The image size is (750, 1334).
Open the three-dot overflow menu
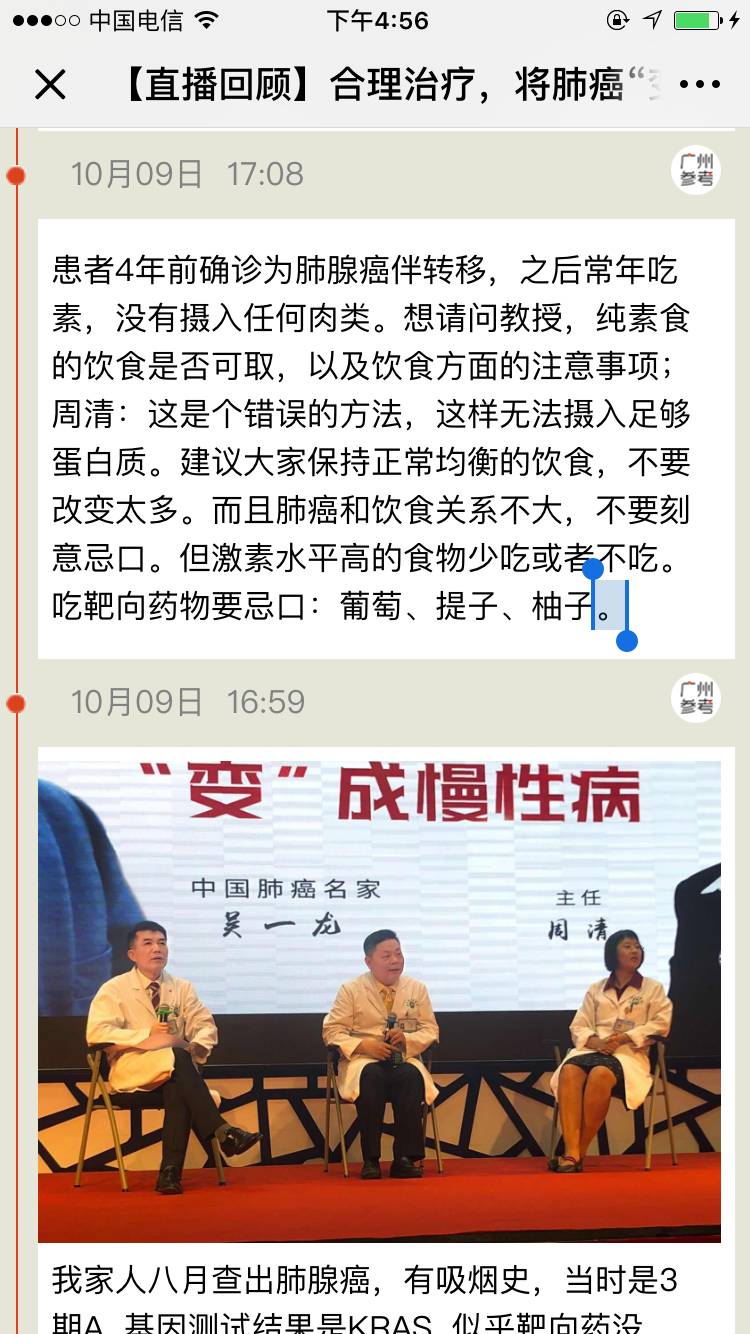pos(699,85)
